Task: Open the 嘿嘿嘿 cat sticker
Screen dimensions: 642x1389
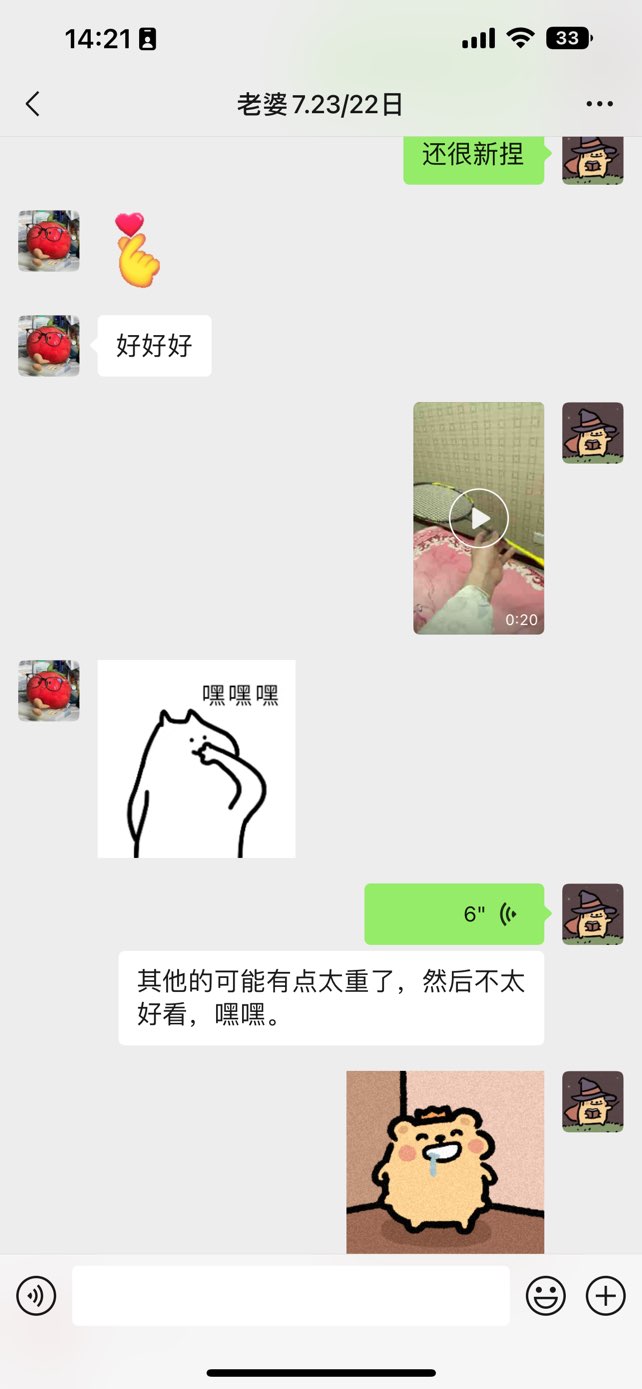Action: (196, 758)
